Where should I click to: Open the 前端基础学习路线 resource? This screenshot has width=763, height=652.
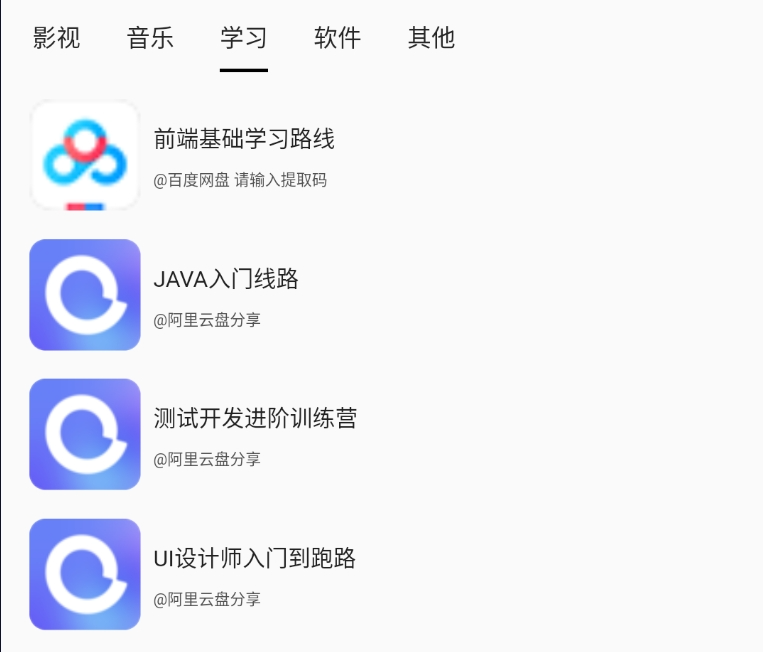pos(243,140)
